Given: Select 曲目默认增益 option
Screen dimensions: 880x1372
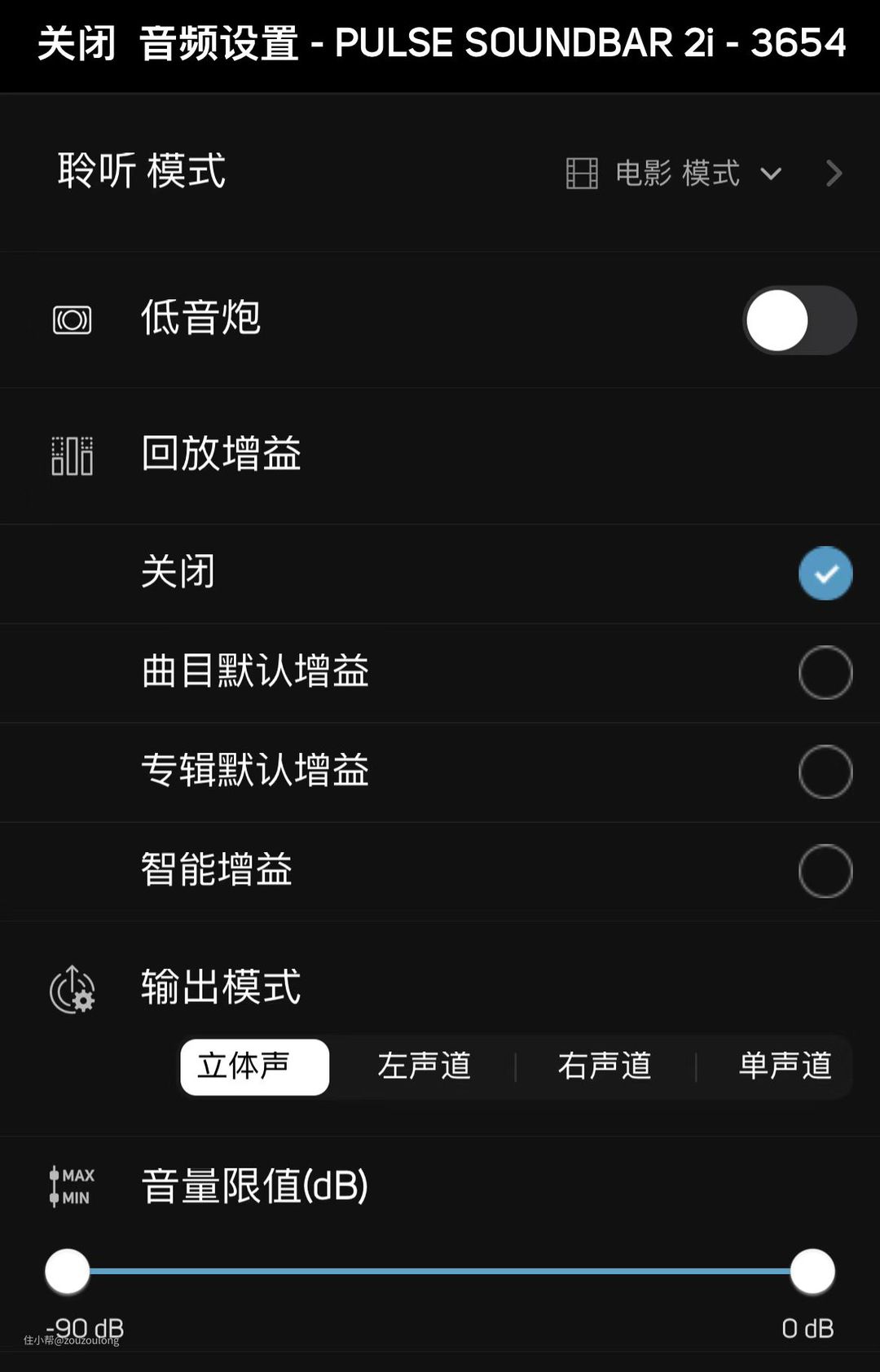Looking at the screenshot, I should [825, 673].
